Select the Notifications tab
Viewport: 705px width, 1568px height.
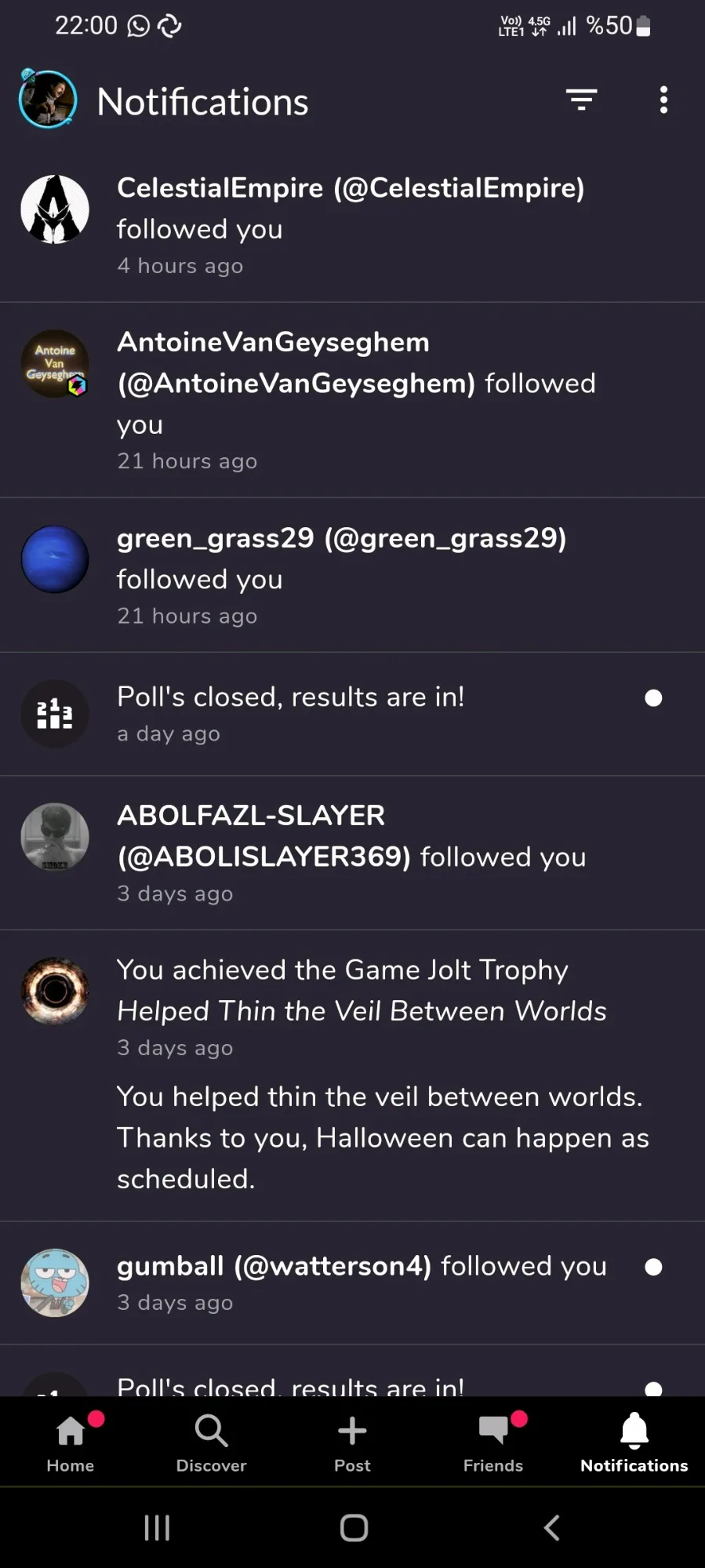click(x=634, y=1442)
